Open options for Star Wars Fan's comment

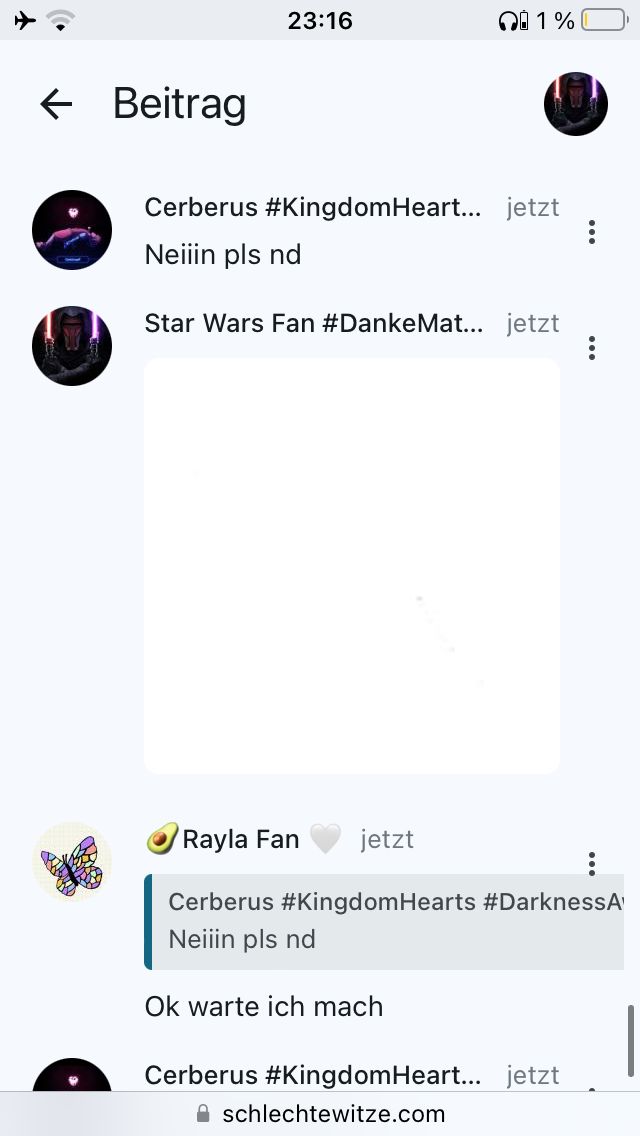[592, 348]
